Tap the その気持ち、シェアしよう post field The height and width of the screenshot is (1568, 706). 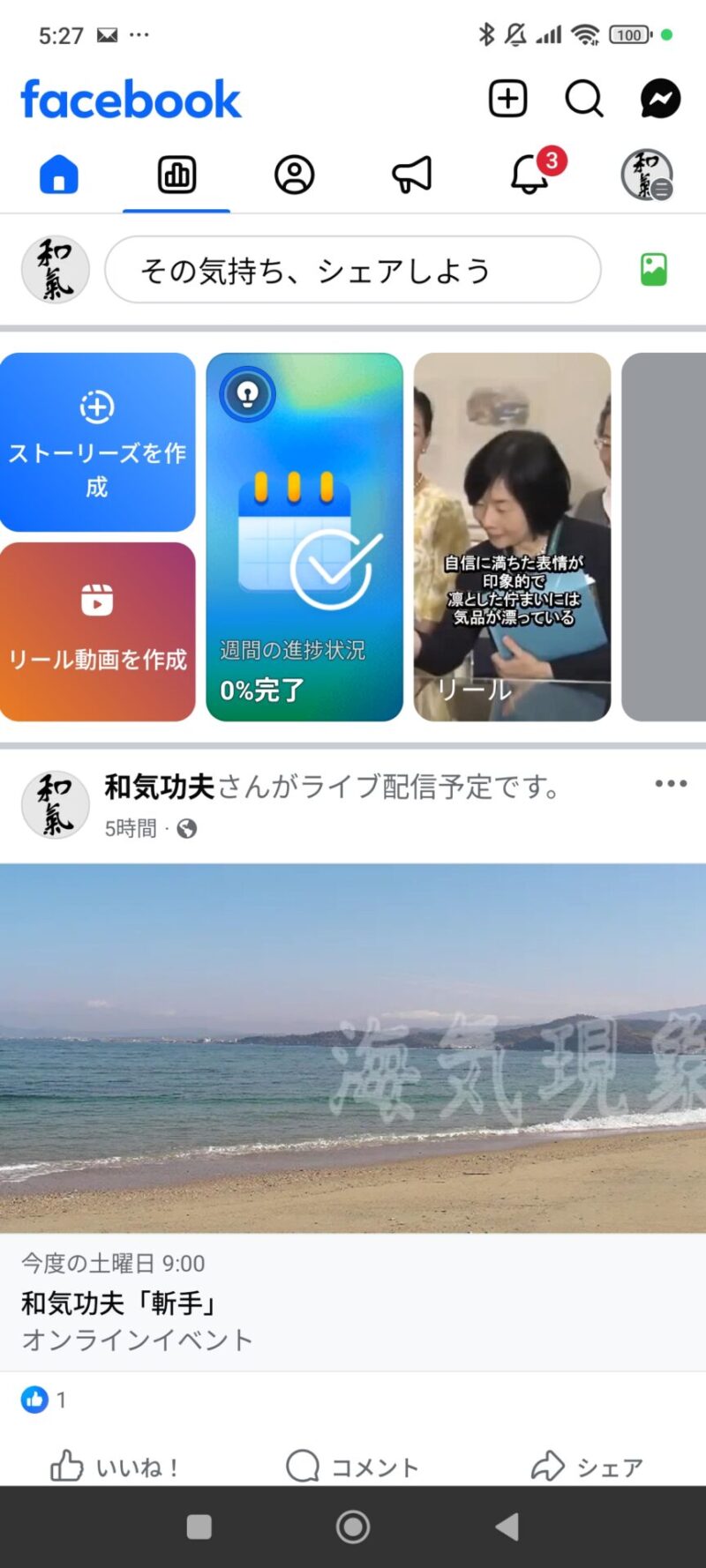click(353, 270)
